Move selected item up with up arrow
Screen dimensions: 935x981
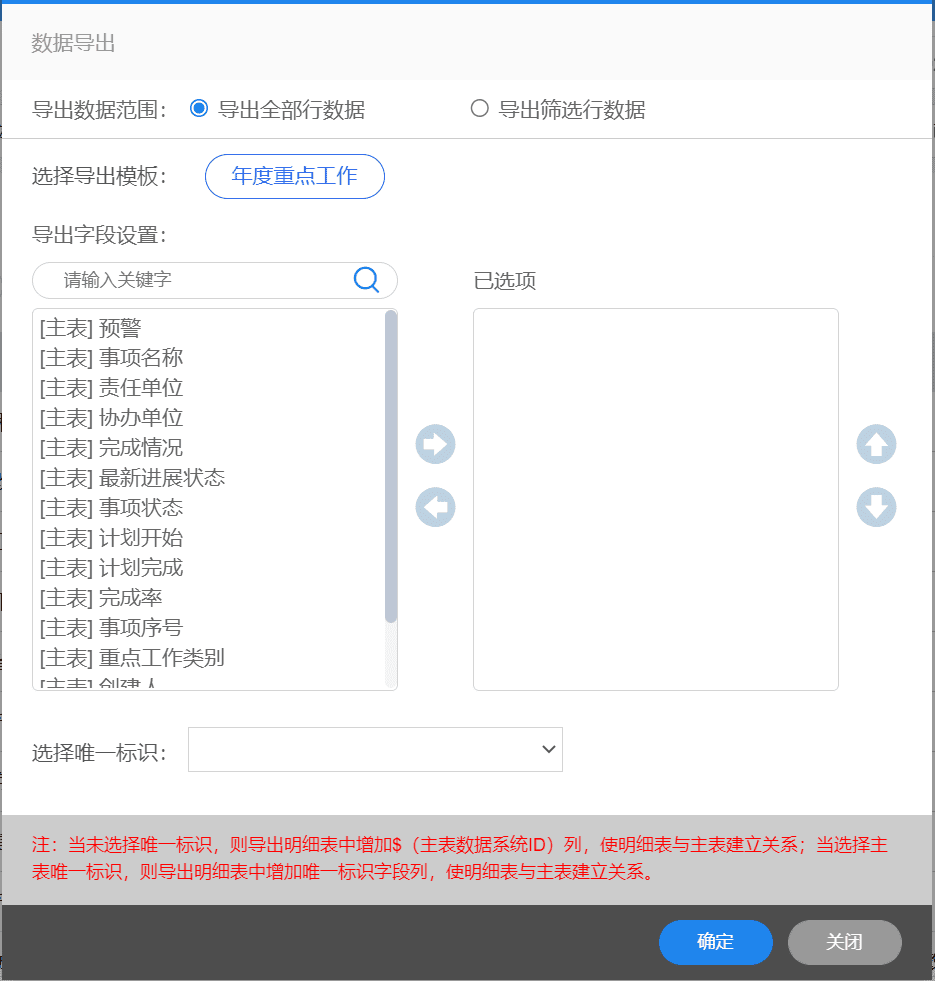(x=876, y=444)
